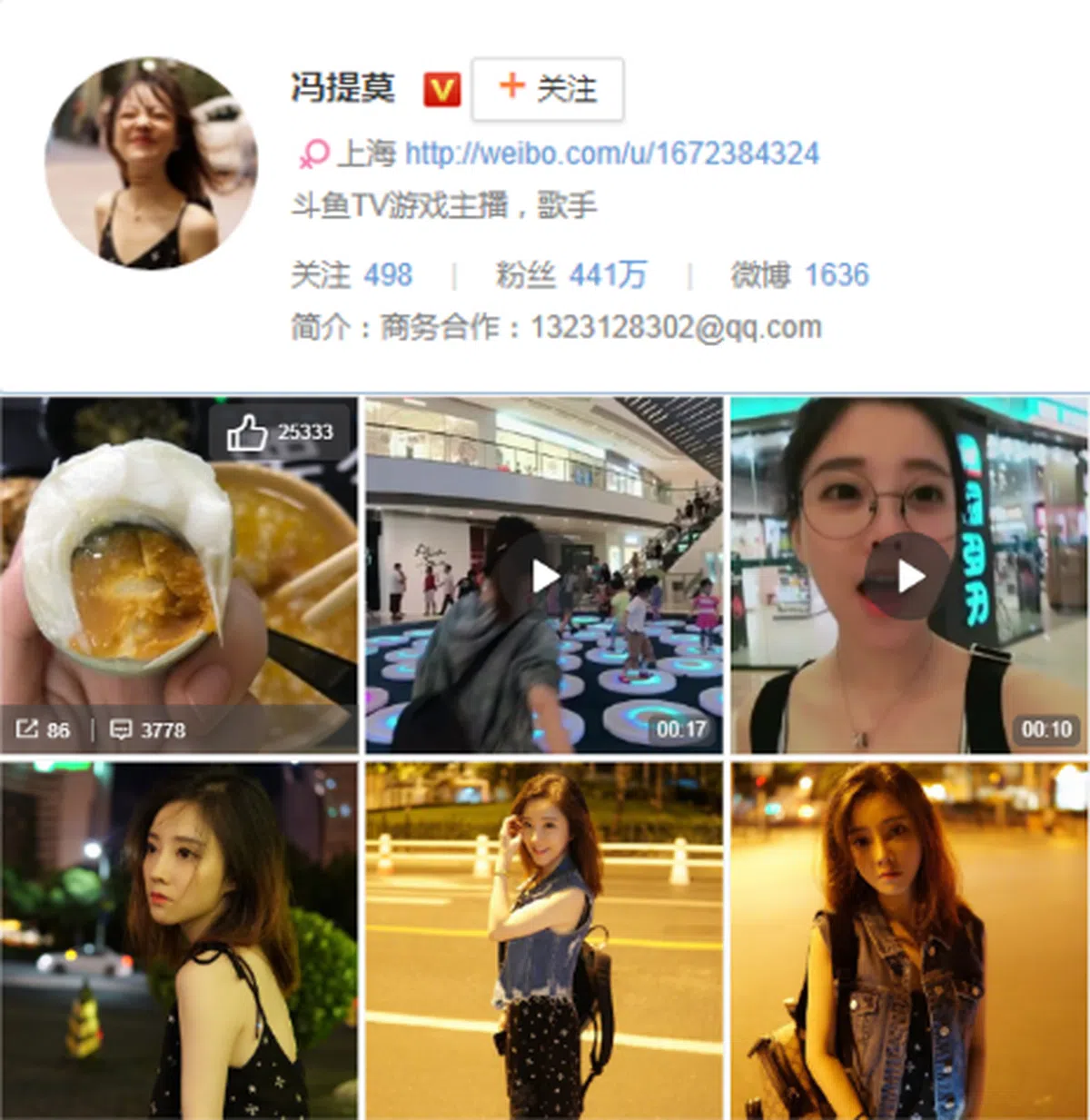Tap the +关注 follow button

[x=547, y=89]
